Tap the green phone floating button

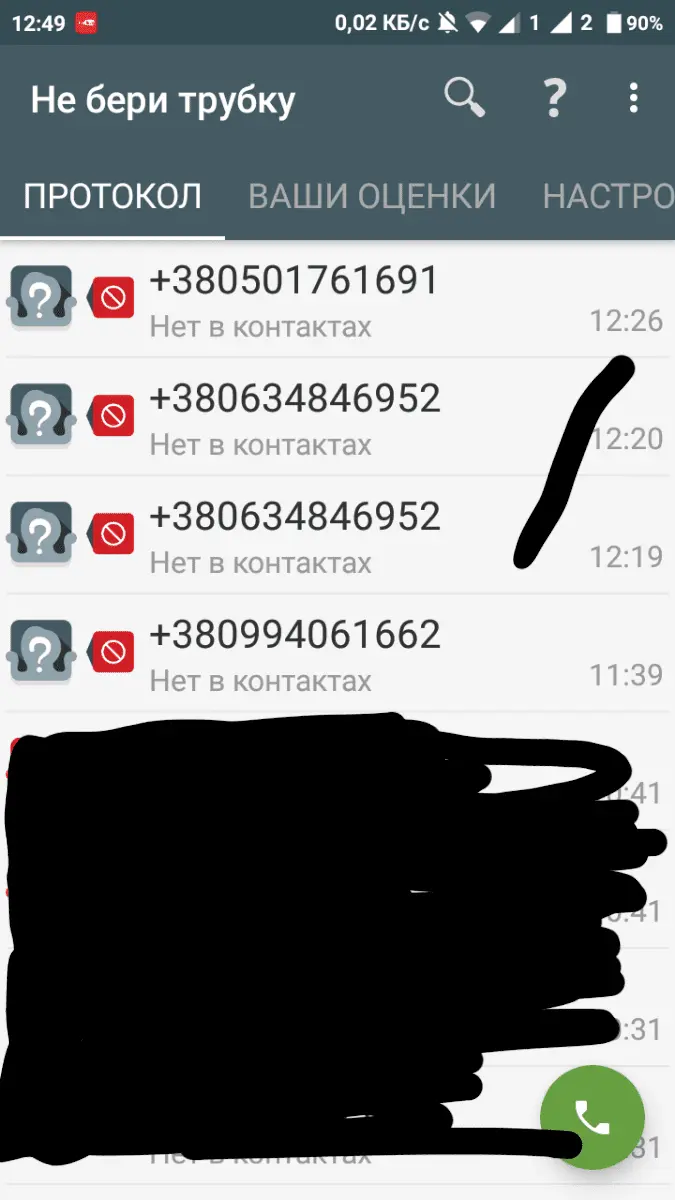click(592, 1118)
